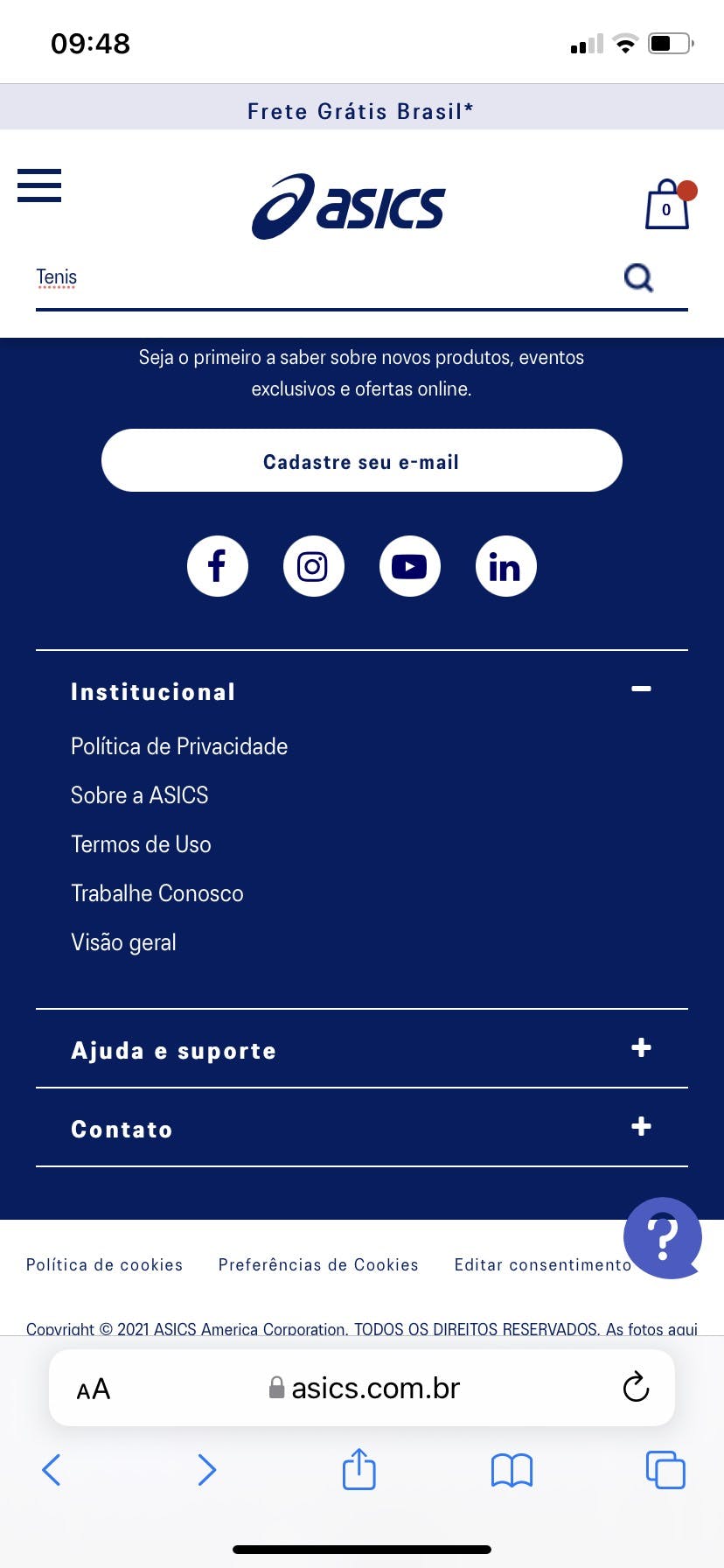Expand the Contato section

click(x=641, y=1127)
